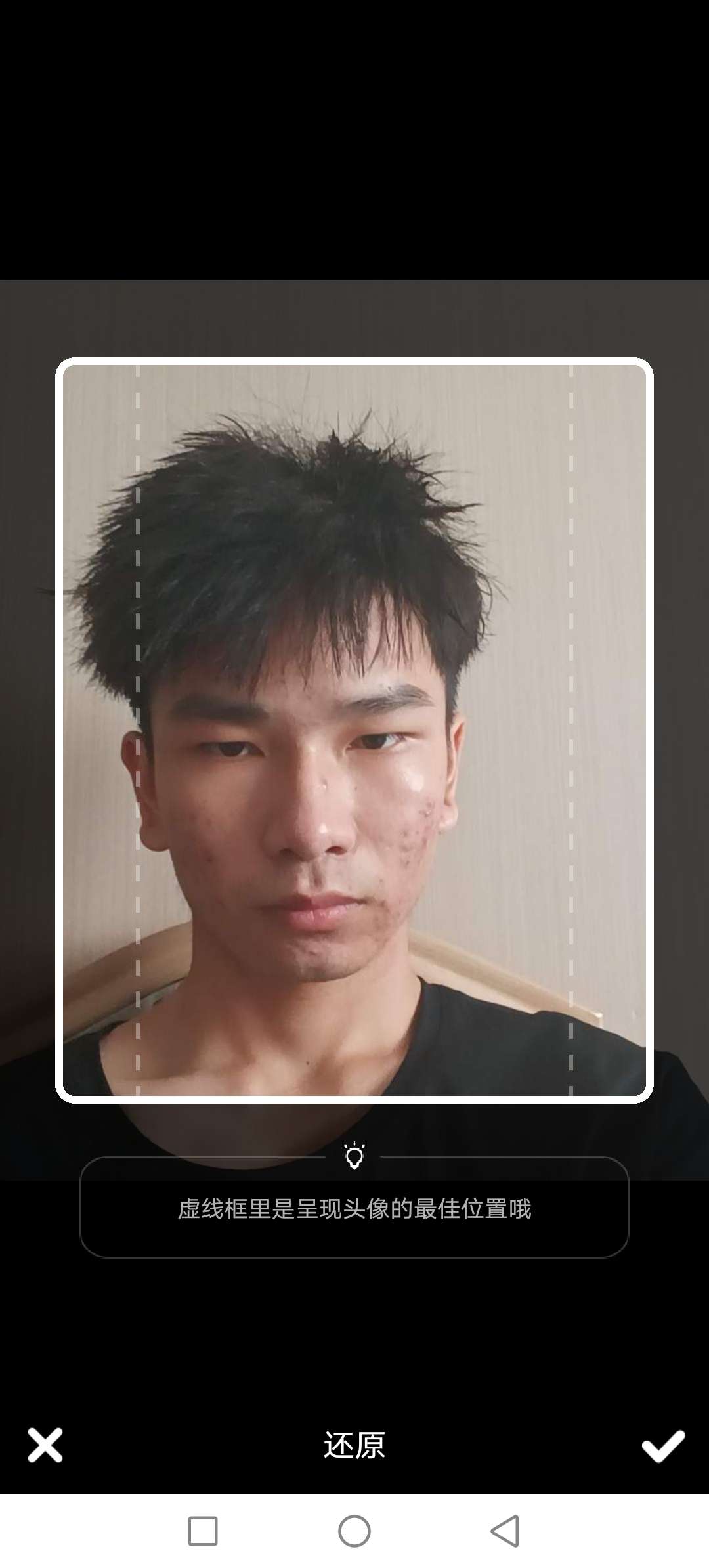Return to the home screen
Screen dimensions: 709x1568
354,1531
